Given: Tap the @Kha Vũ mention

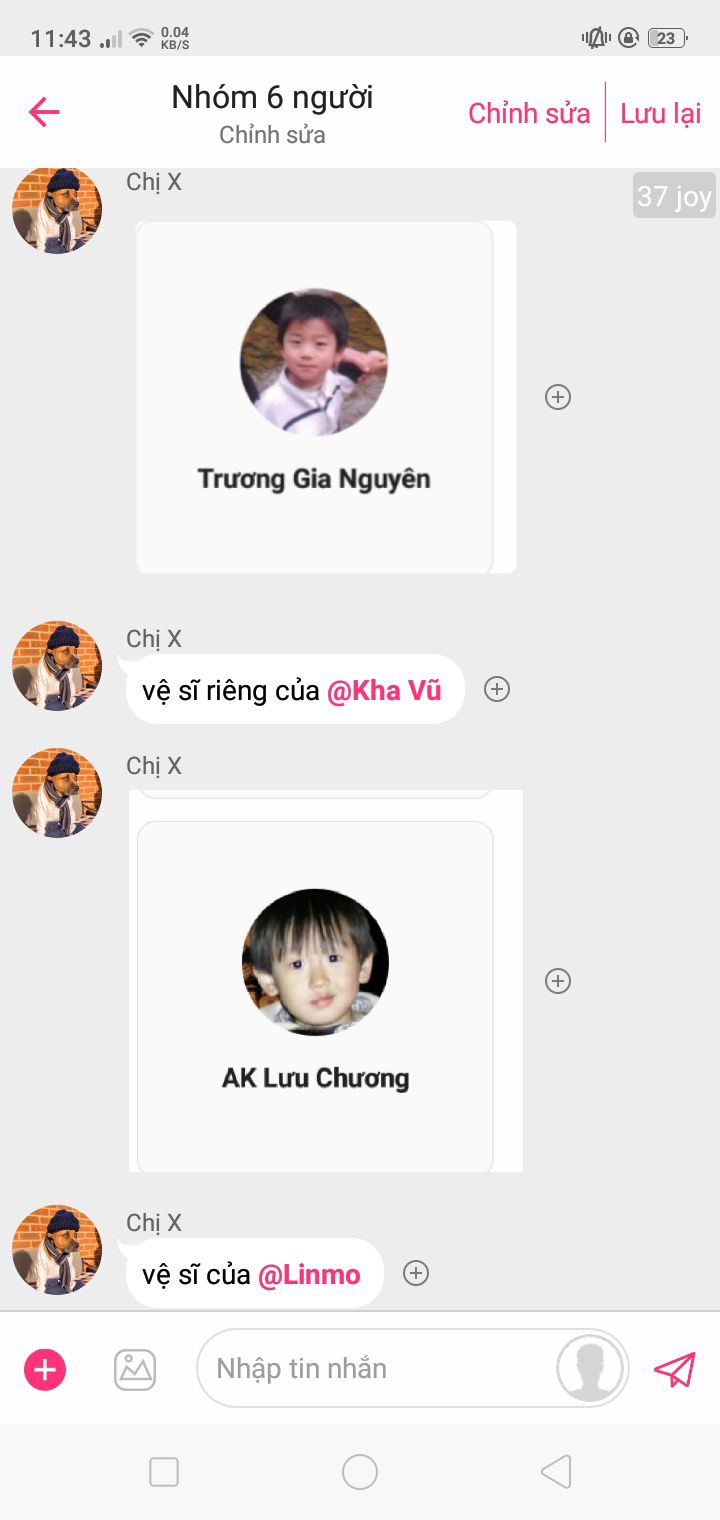Looking at the screenshot, I should click(x=384, y=690).
